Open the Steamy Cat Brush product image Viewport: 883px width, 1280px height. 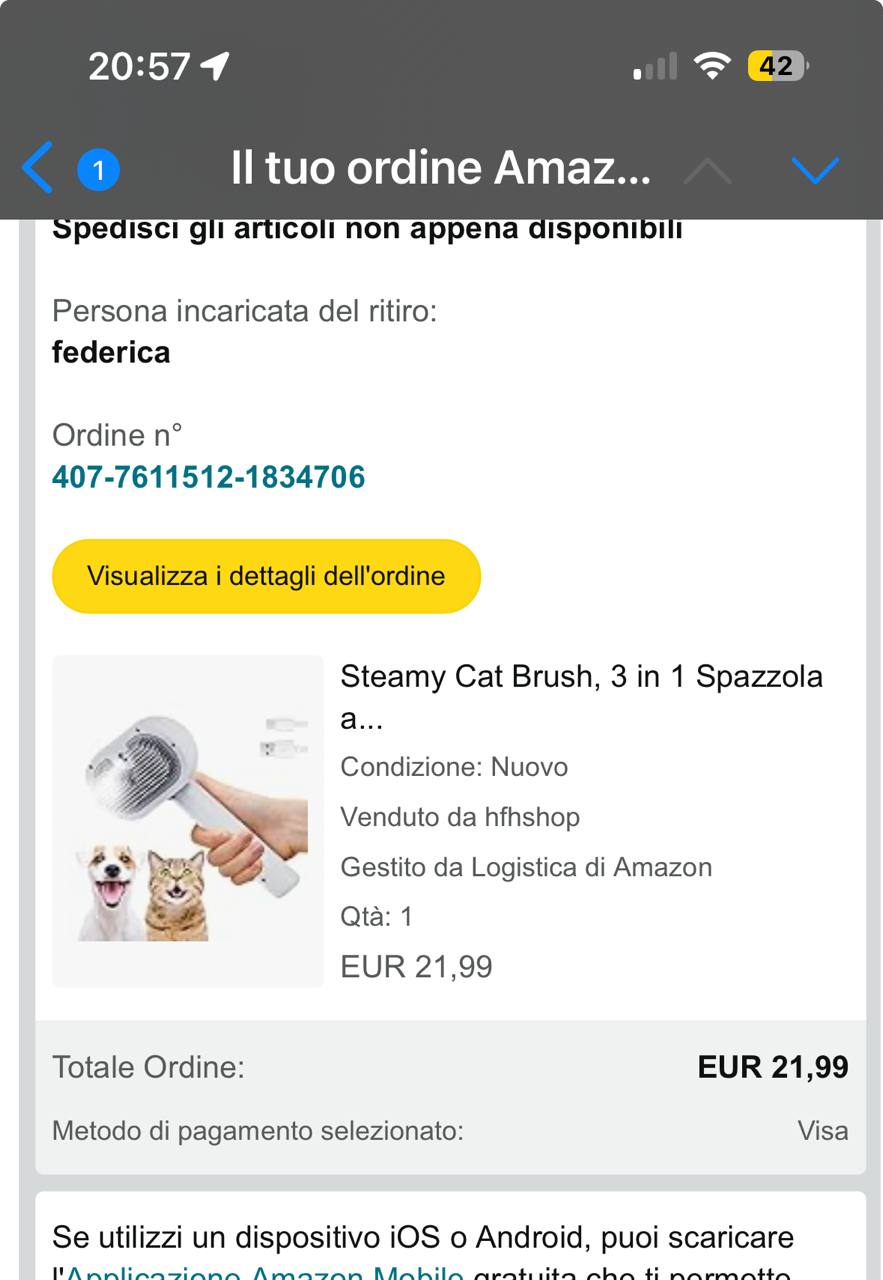(188, 821)
